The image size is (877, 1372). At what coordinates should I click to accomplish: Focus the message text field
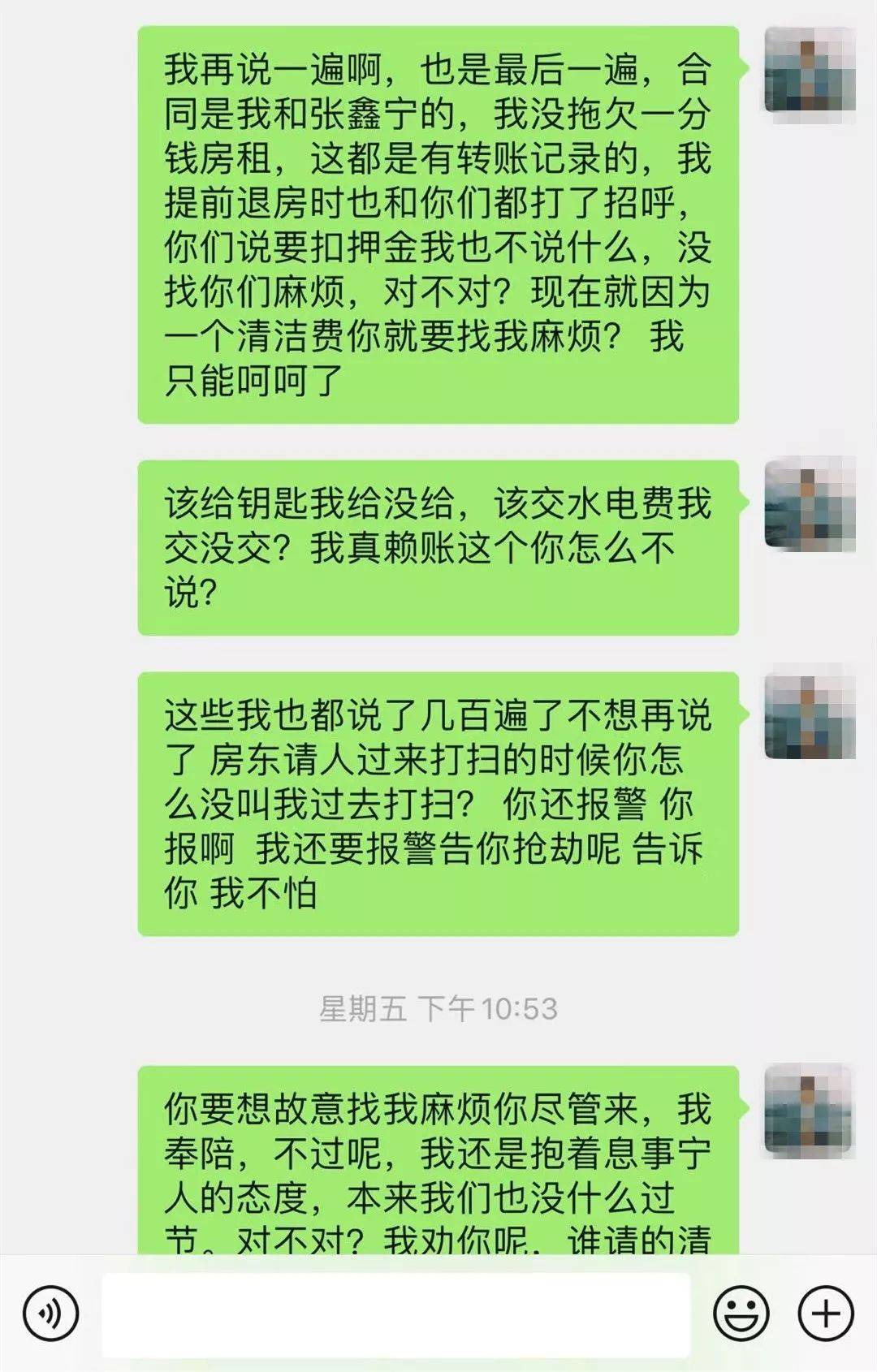click(395, 1314)
